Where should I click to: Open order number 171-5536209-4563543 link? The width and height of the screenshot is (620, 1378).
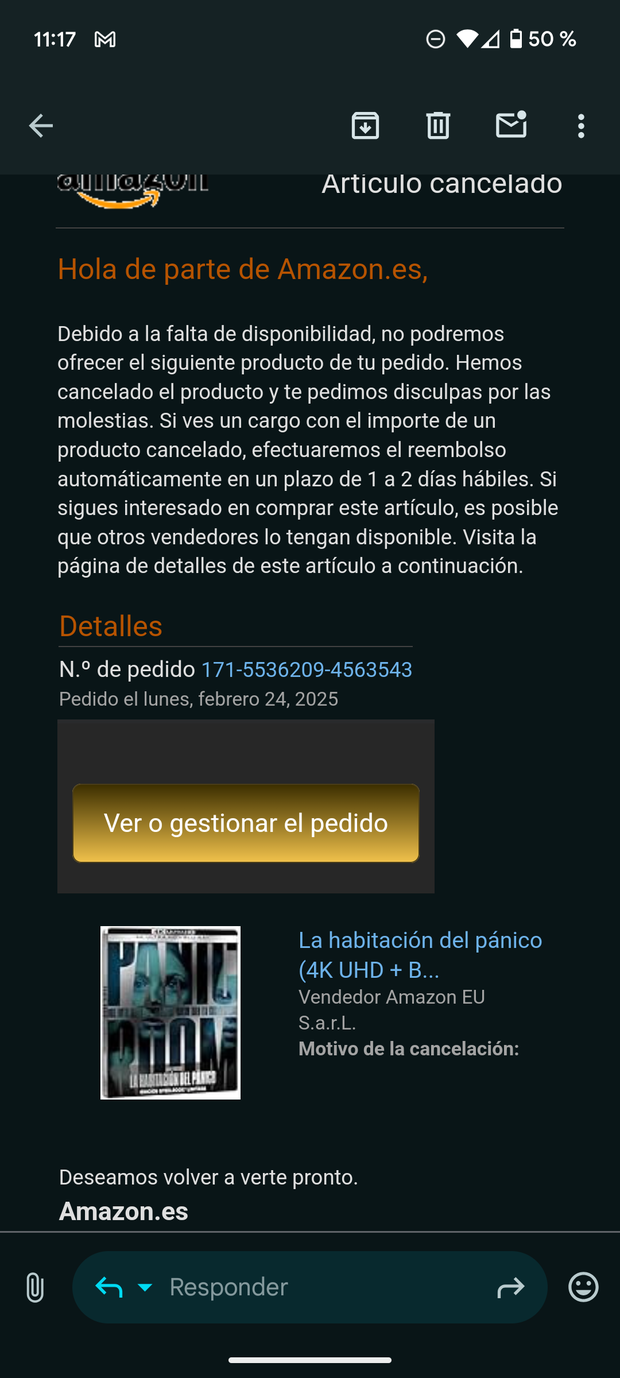tap(307, 670)
